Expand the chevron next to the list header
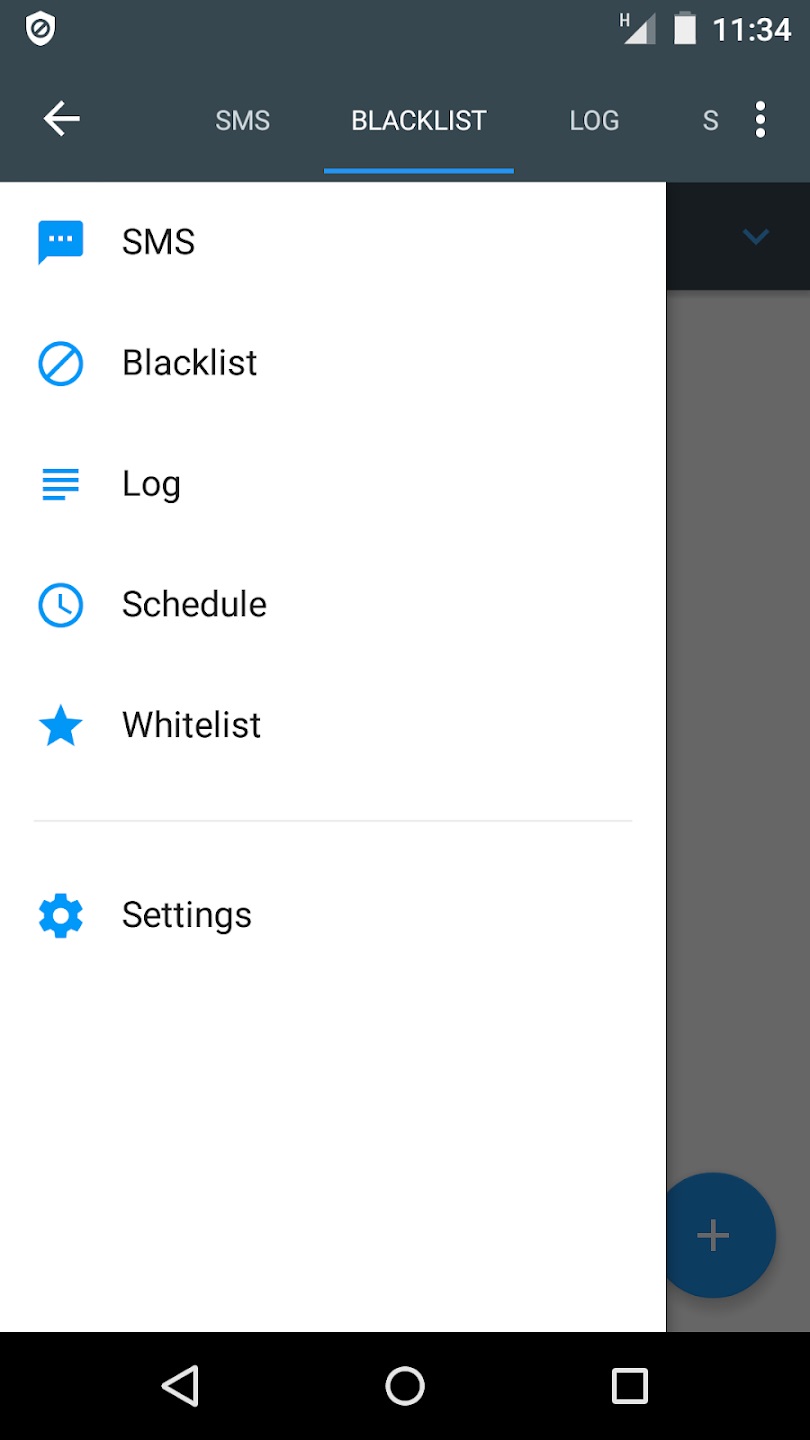Screen dimensions: 810x1440 (x=755, y=237)
